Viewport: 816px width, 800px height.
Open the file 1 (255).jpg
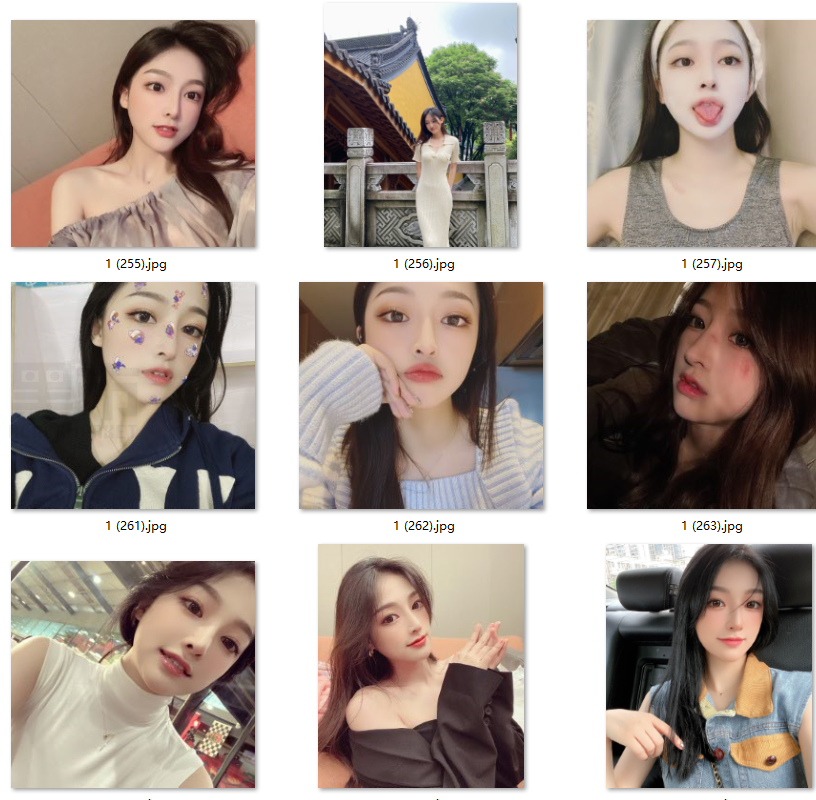[x=133, y=134]
